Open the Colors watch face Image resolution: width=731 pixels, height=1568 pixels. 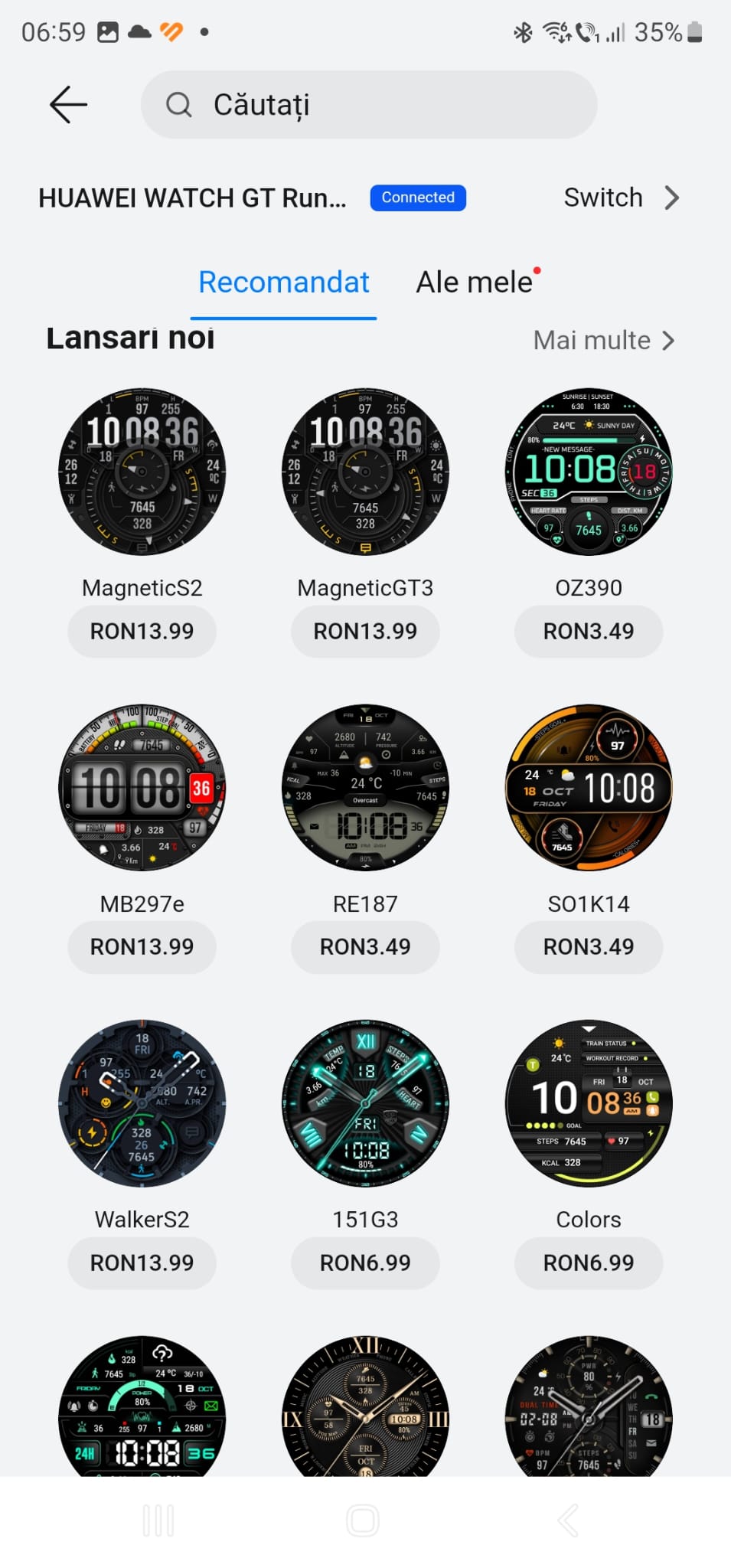click(x=588, y=1103)
